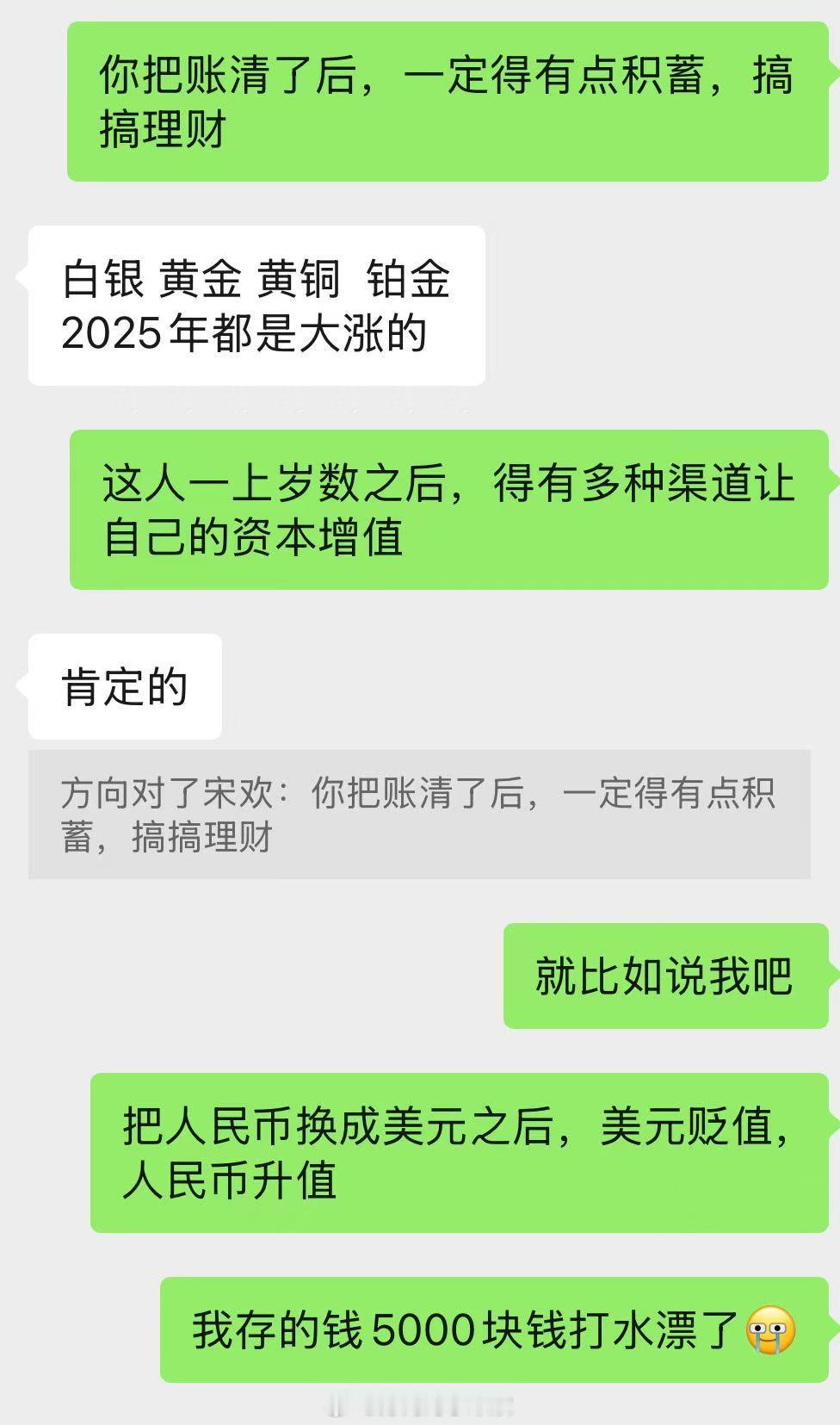Viewport: 840px width, 1425px height.
Task: Open the quoted message from 方向对了宋欢
Action: click(422, 814)
